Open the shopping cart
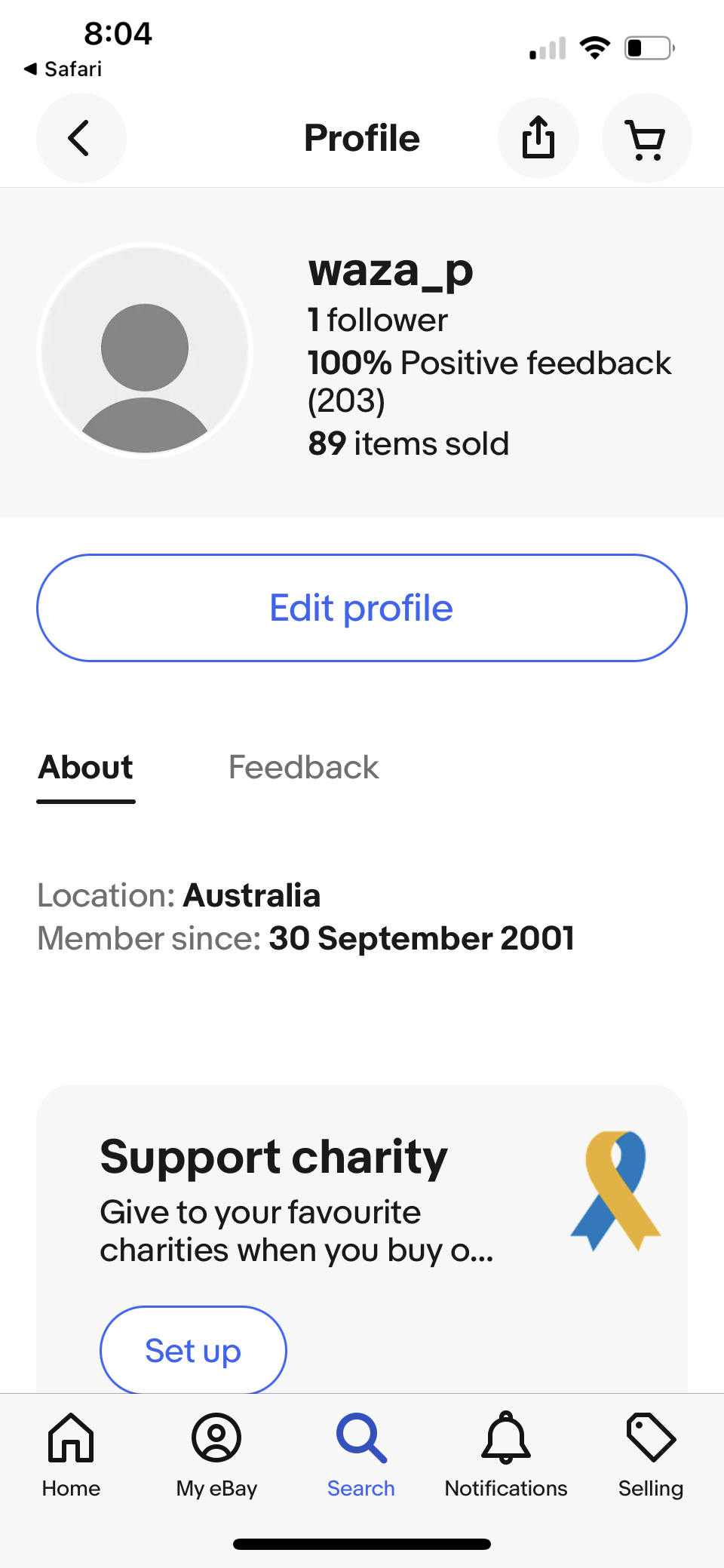 [646, 138]
